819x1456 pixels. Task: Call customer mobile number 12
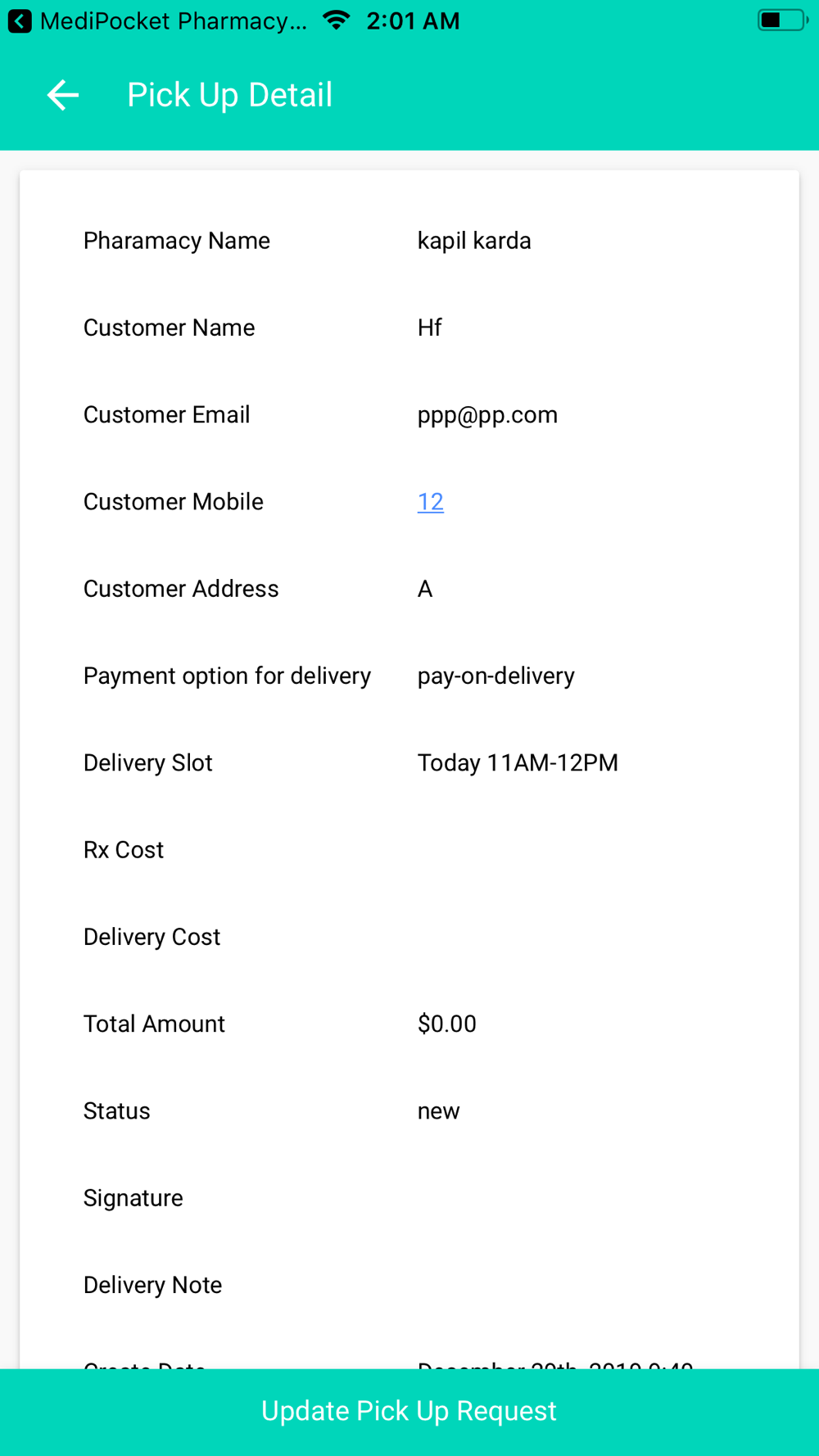coord(430,501)
